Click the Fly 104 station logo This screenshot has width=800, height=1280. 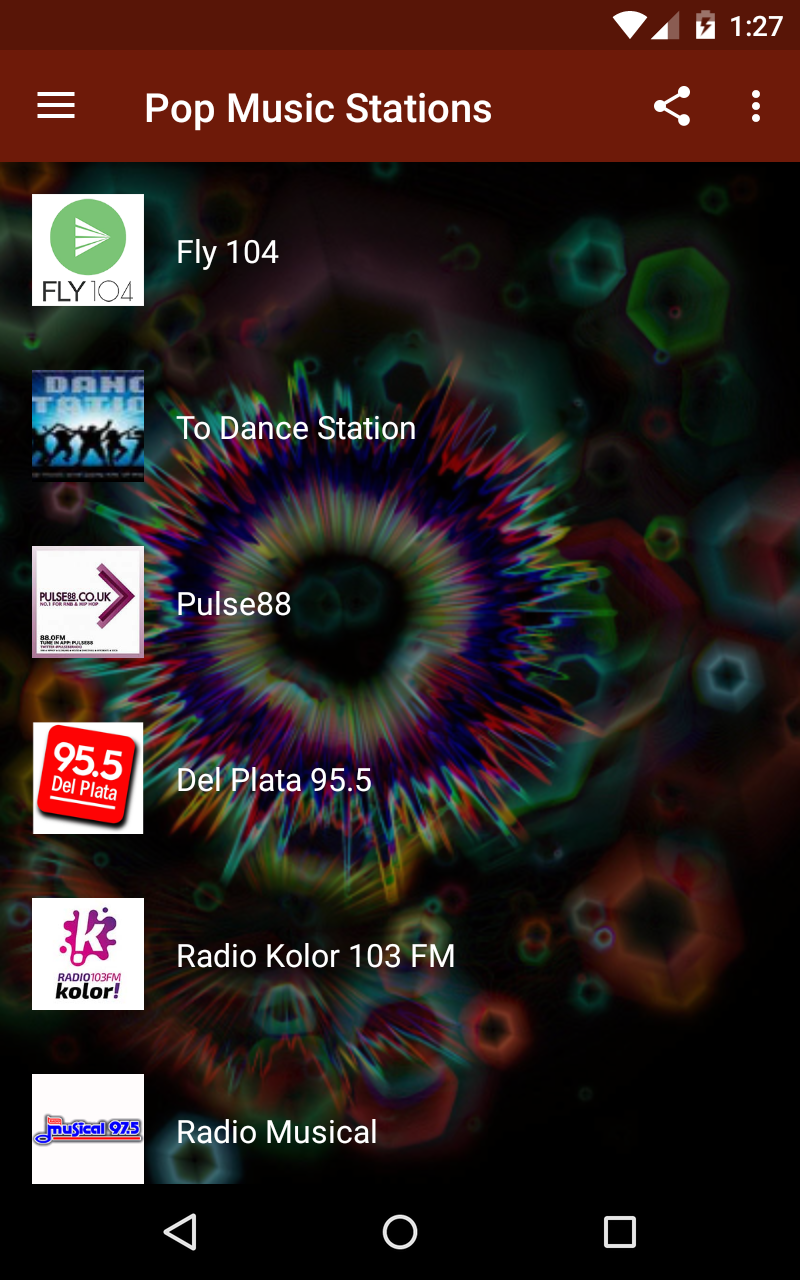(x=88, y=250)
